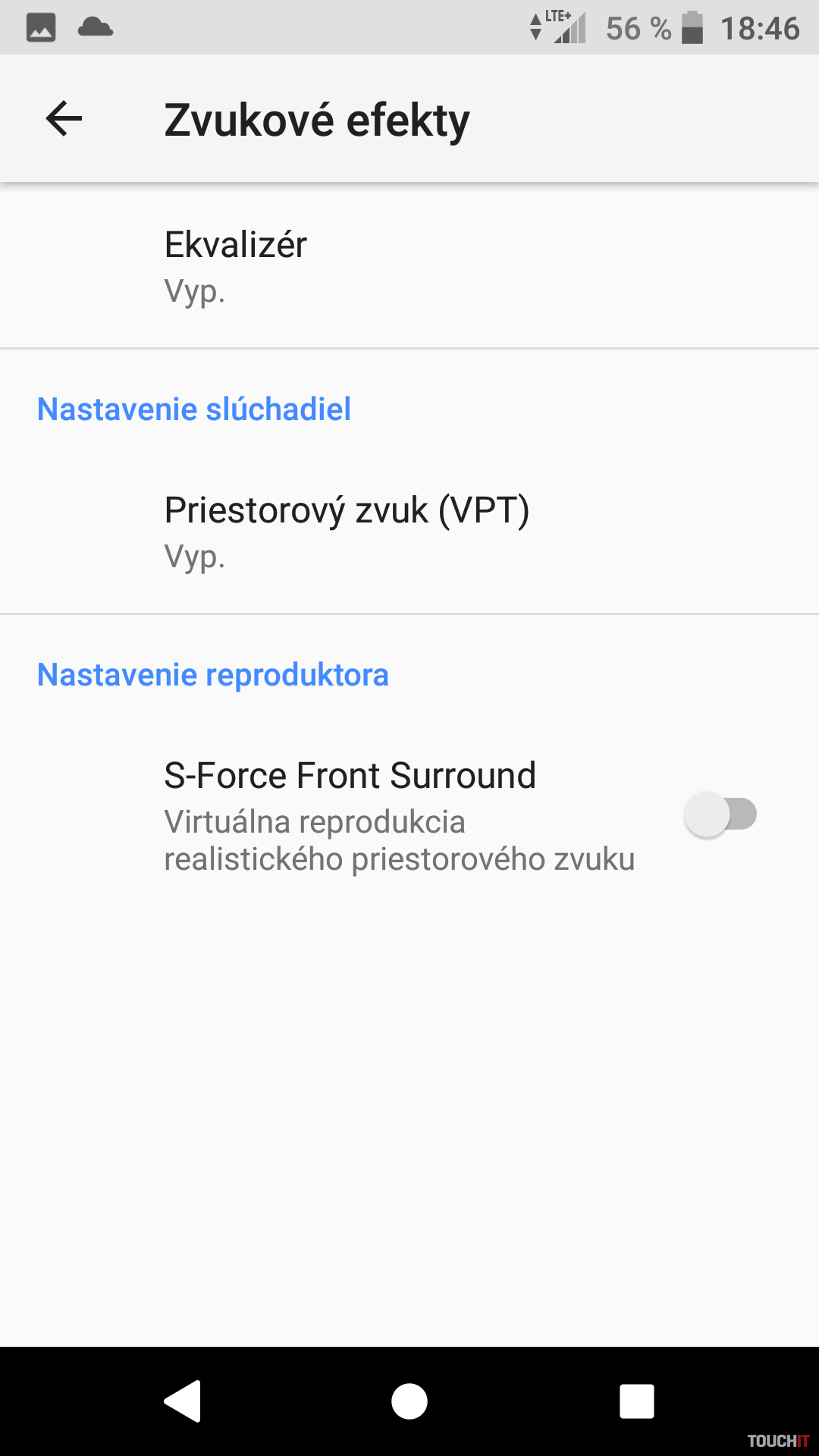819x1456 pixels.
Task: Enable the S-Force Front Surround switch
Action: point(720,815)
